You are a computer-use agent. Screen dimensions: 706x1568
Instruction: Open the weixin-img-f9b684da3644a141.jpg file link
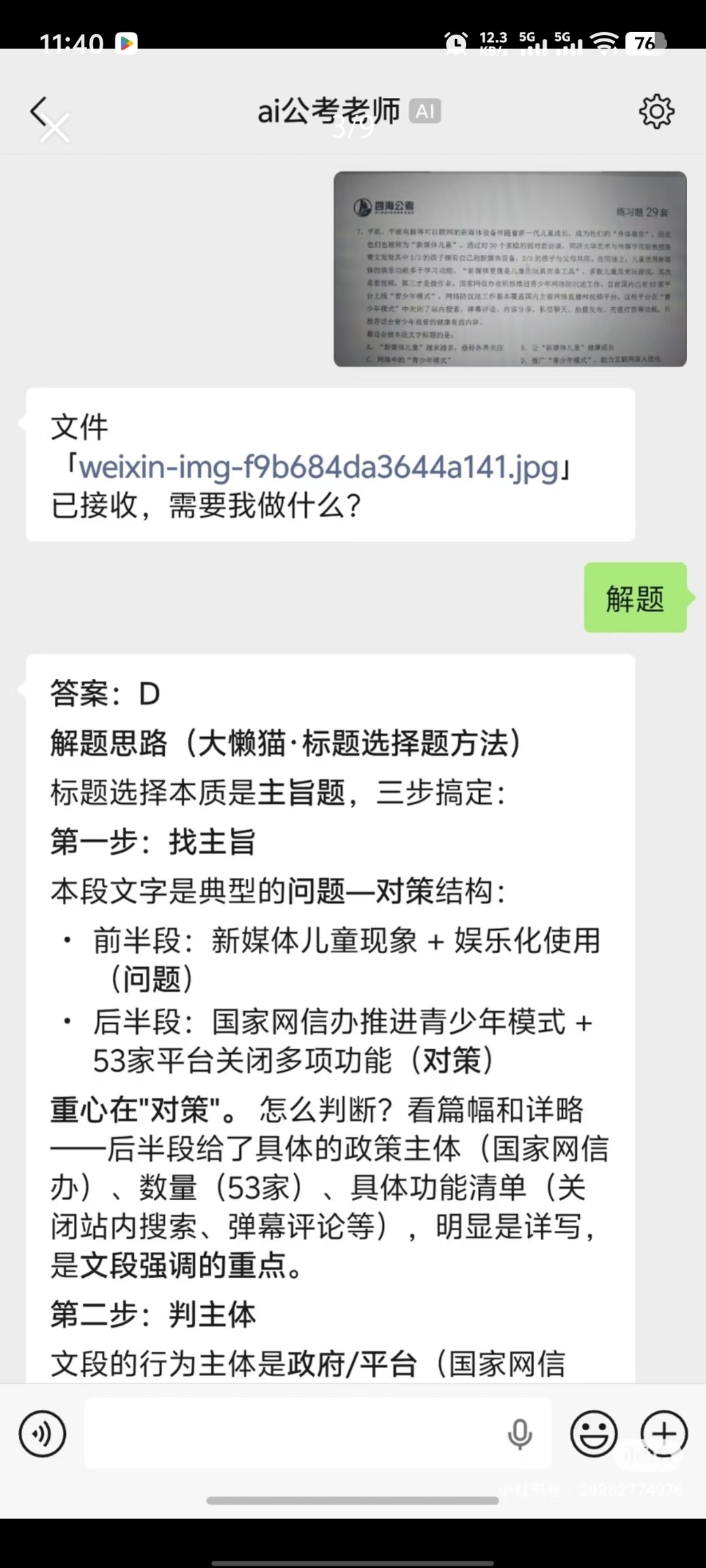click(318, 468)
